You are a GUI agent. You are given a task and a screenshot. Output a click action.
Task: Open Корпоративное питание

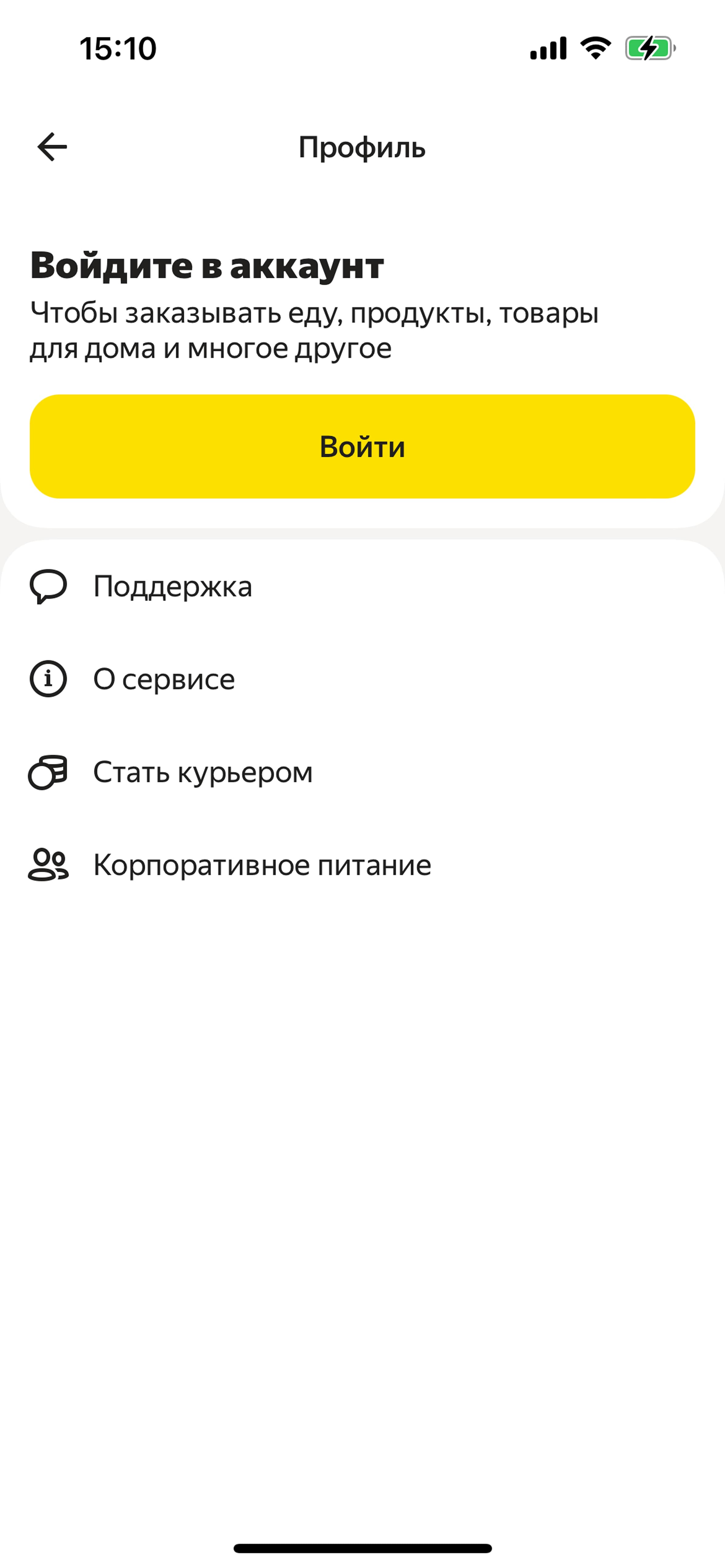click(x=362, y=864)
